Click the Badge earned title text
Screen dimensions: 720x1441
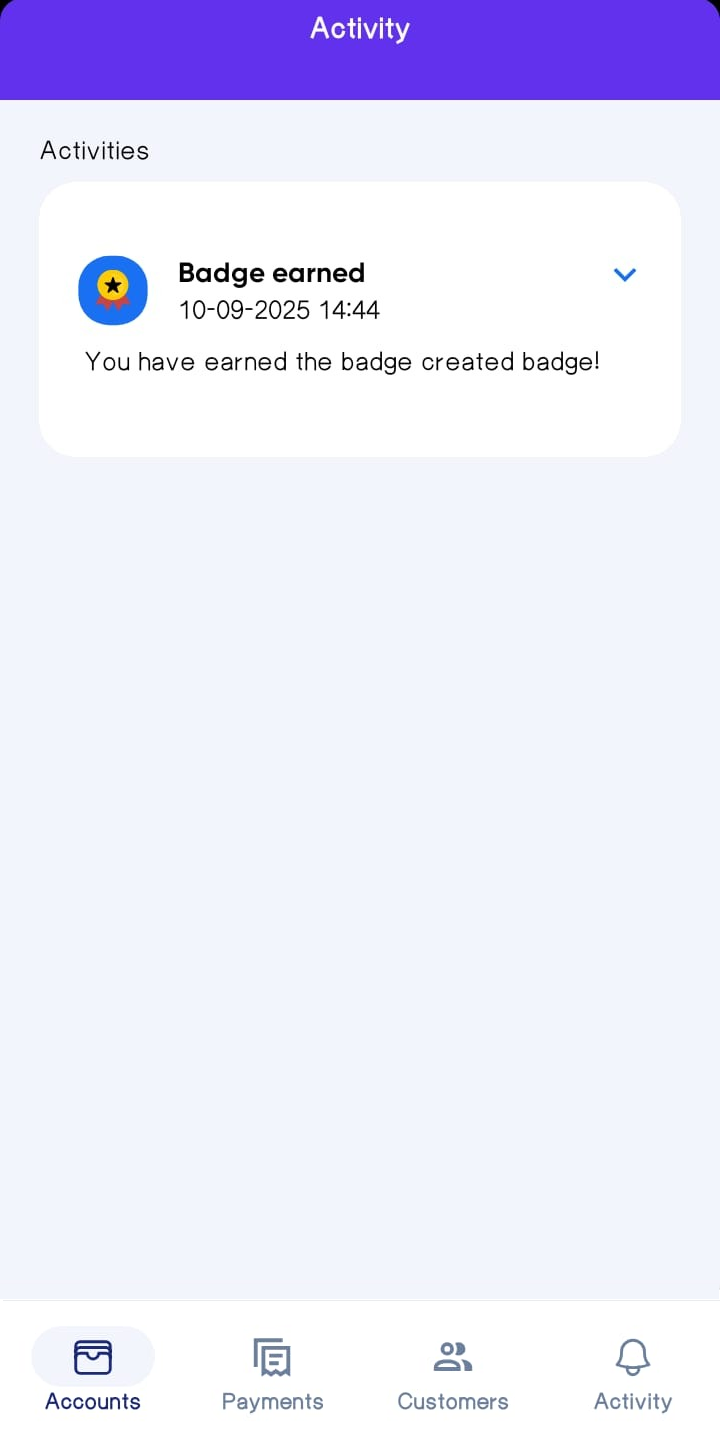pyautogui.click(x=271, y=273)
